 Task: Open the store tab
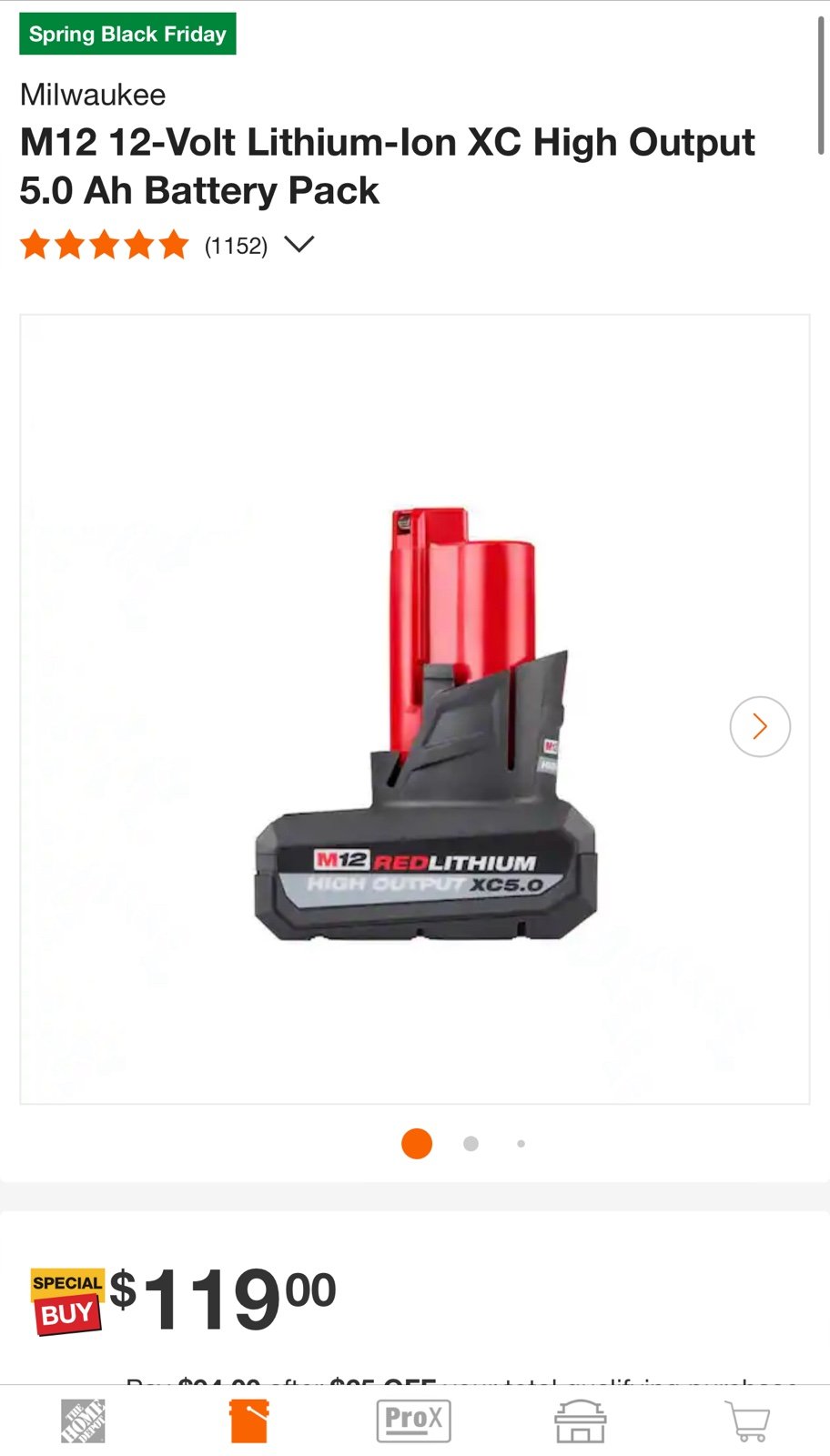coord(581,1421)
